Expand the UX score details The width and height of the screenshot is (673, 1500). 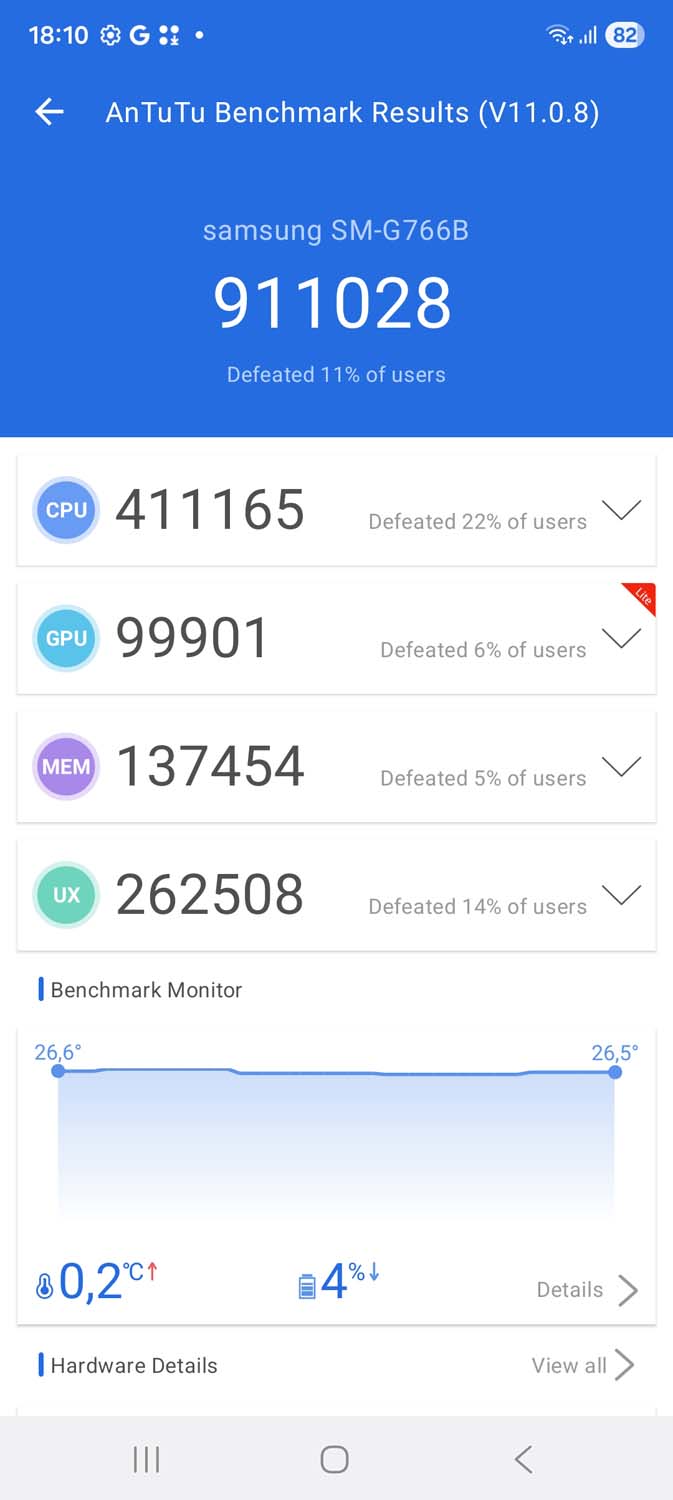(x=621, y=895)
